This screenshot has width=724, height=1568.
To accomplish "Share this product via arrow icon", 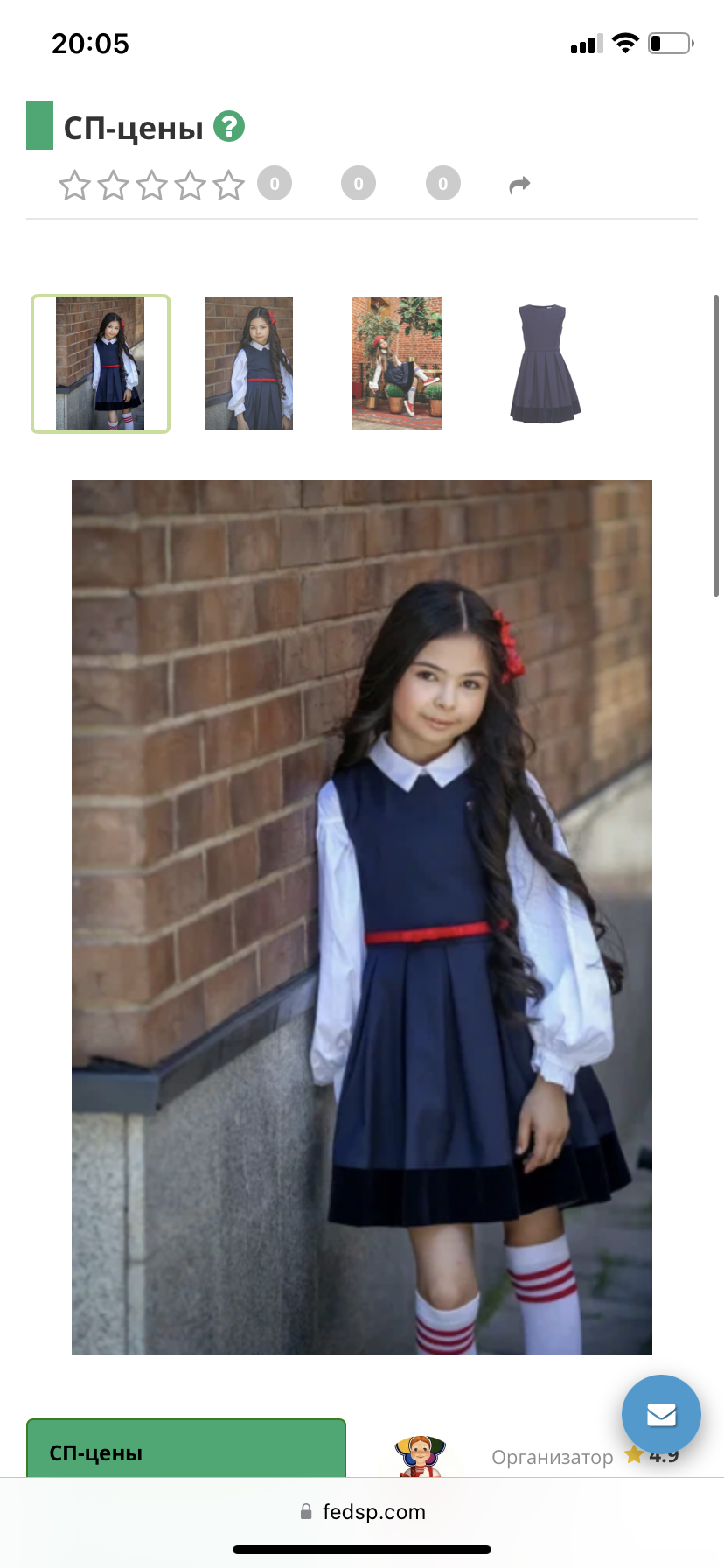I will [519, 185].
